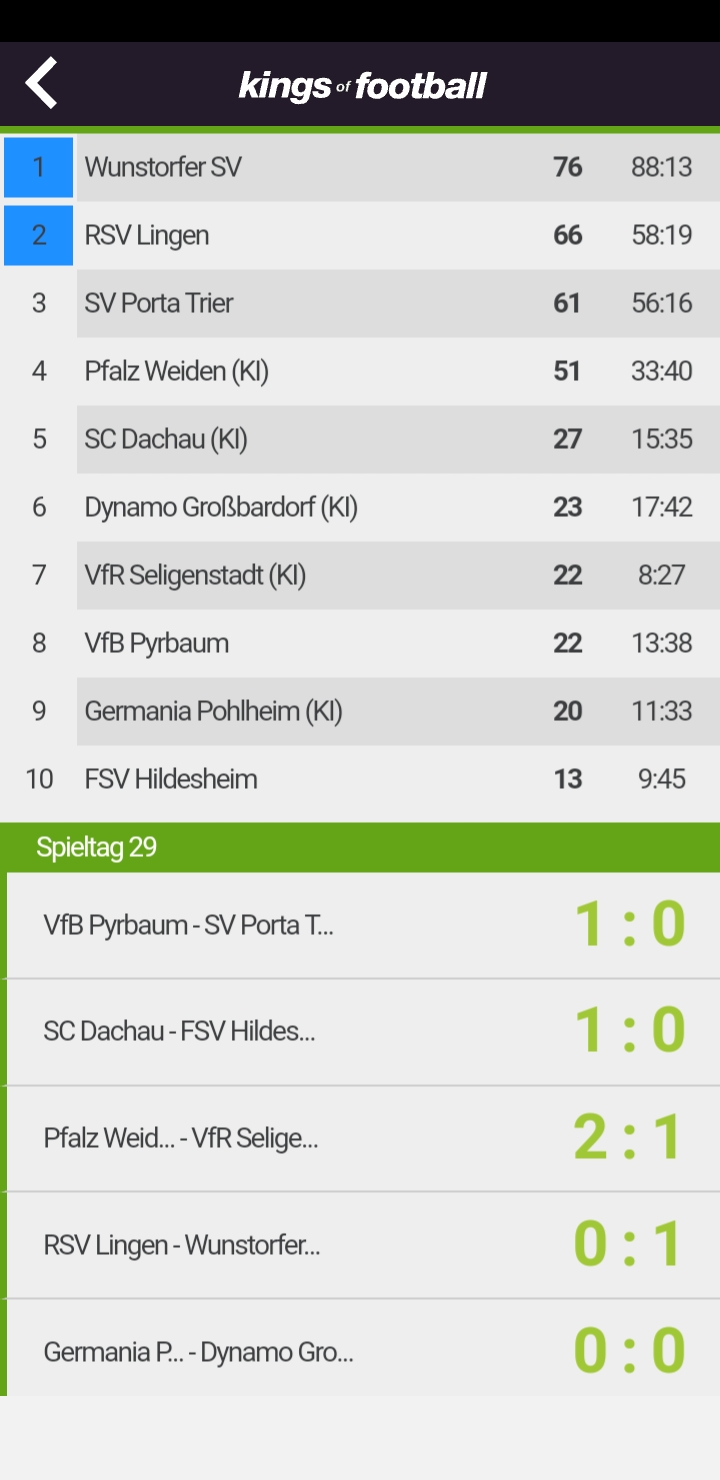This screenshot has width=720, height=1480.
Task: Show RSV Lingen vs Wunstorfer match details
Action: pos(362,1245)
